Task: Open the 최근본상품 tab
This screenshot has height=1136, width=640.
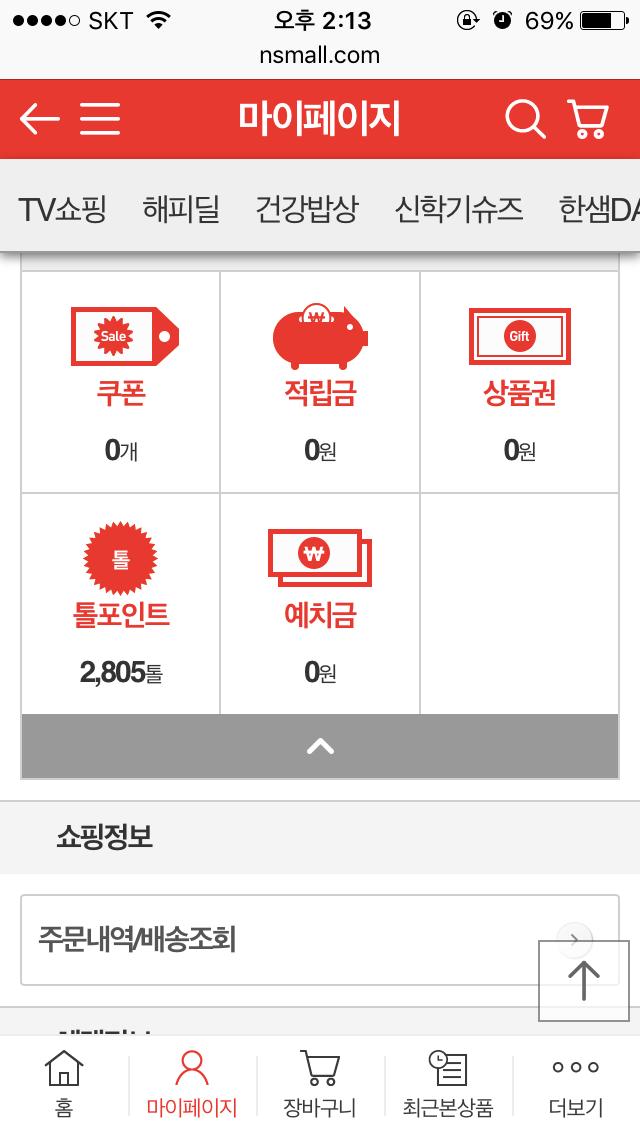Action: coord(448,1084)
